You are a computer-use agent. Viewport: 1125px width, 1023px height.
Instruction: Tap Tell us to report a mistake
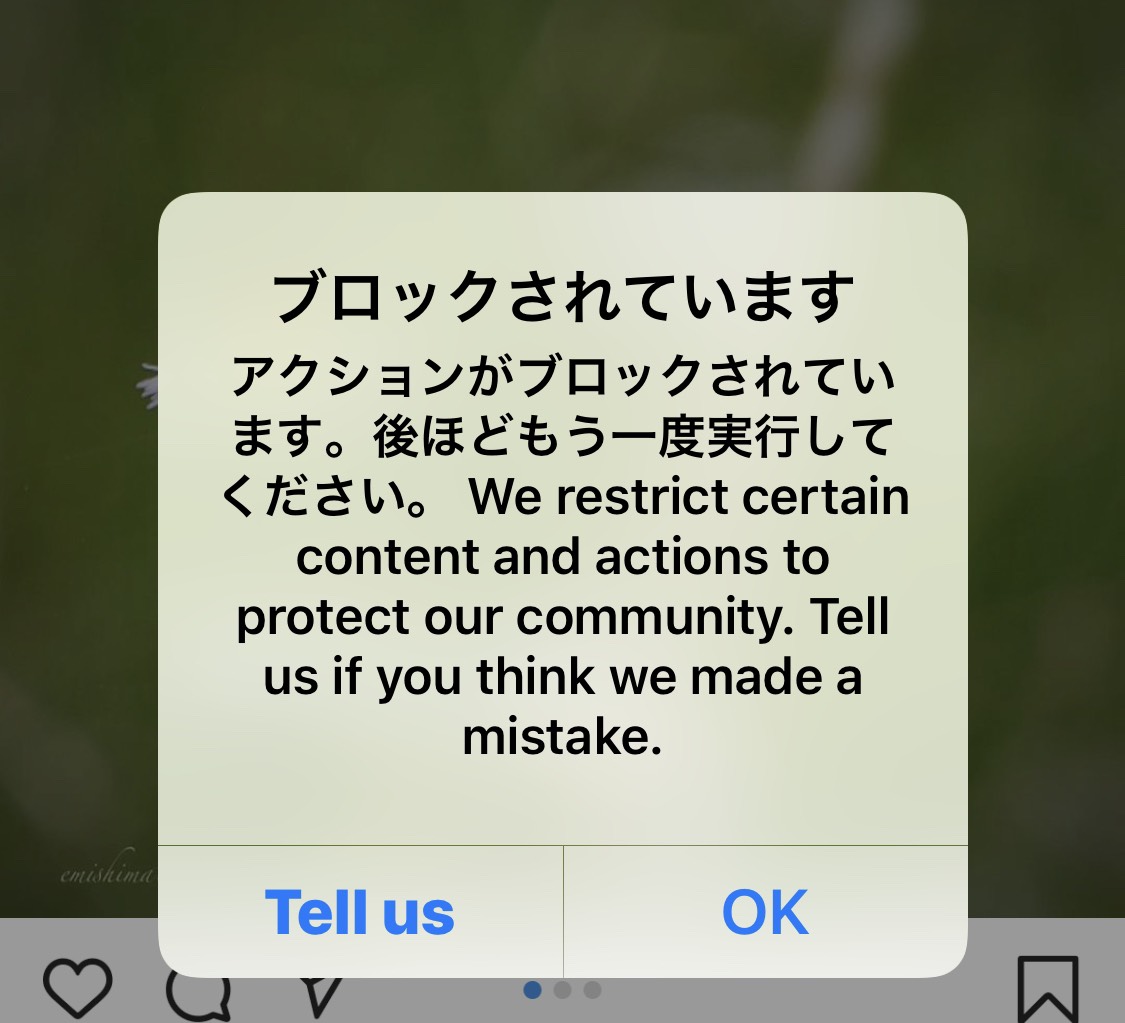(360, 912)
